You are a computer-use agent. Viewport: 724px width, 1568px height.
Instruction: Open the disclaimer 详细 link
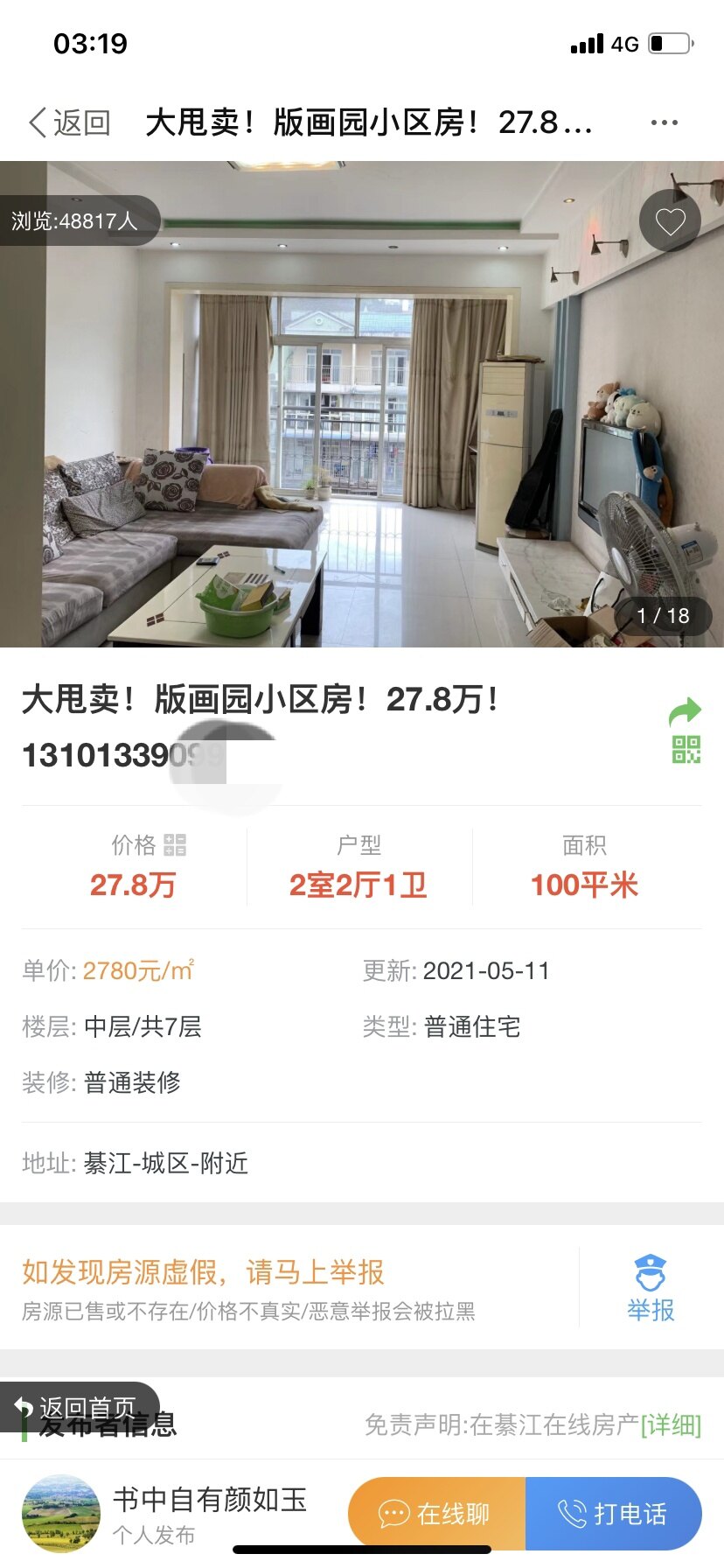671,1425
